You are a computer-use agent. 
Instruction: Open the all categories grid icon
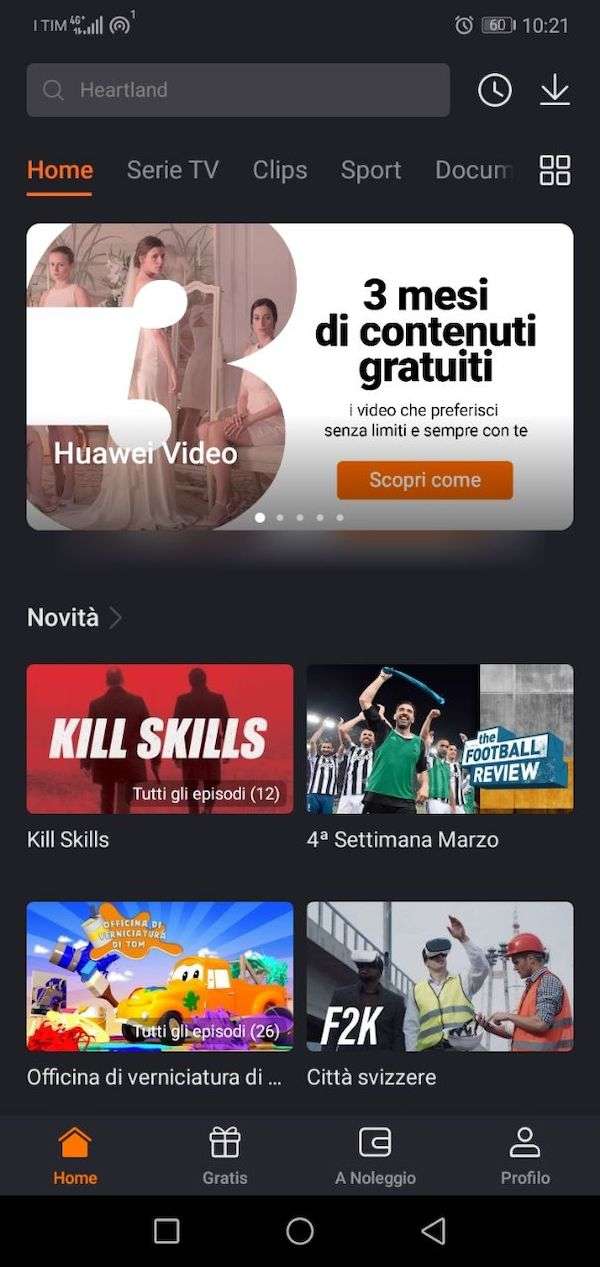(554, 170)
